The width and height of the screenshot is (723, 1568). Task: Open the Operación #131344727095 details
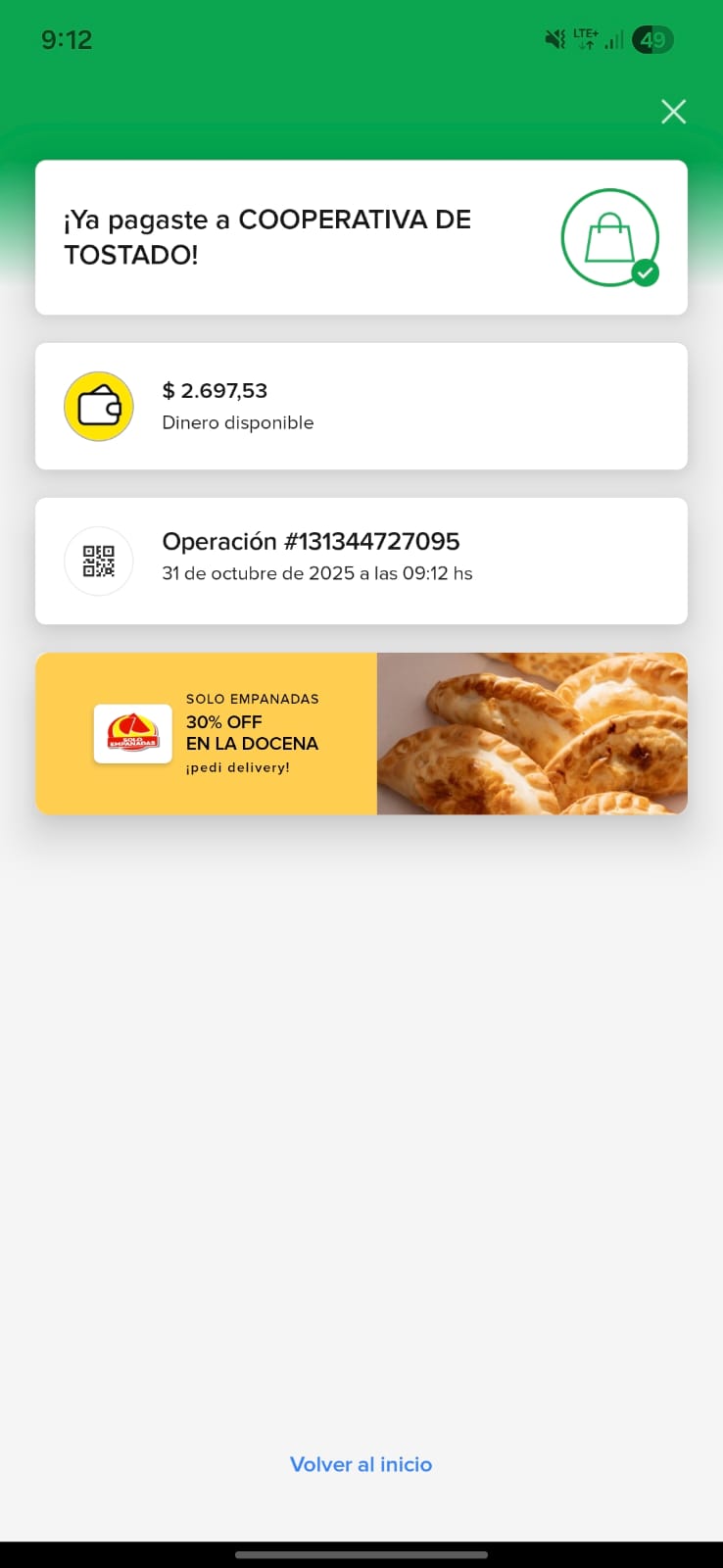coord(361,561)
